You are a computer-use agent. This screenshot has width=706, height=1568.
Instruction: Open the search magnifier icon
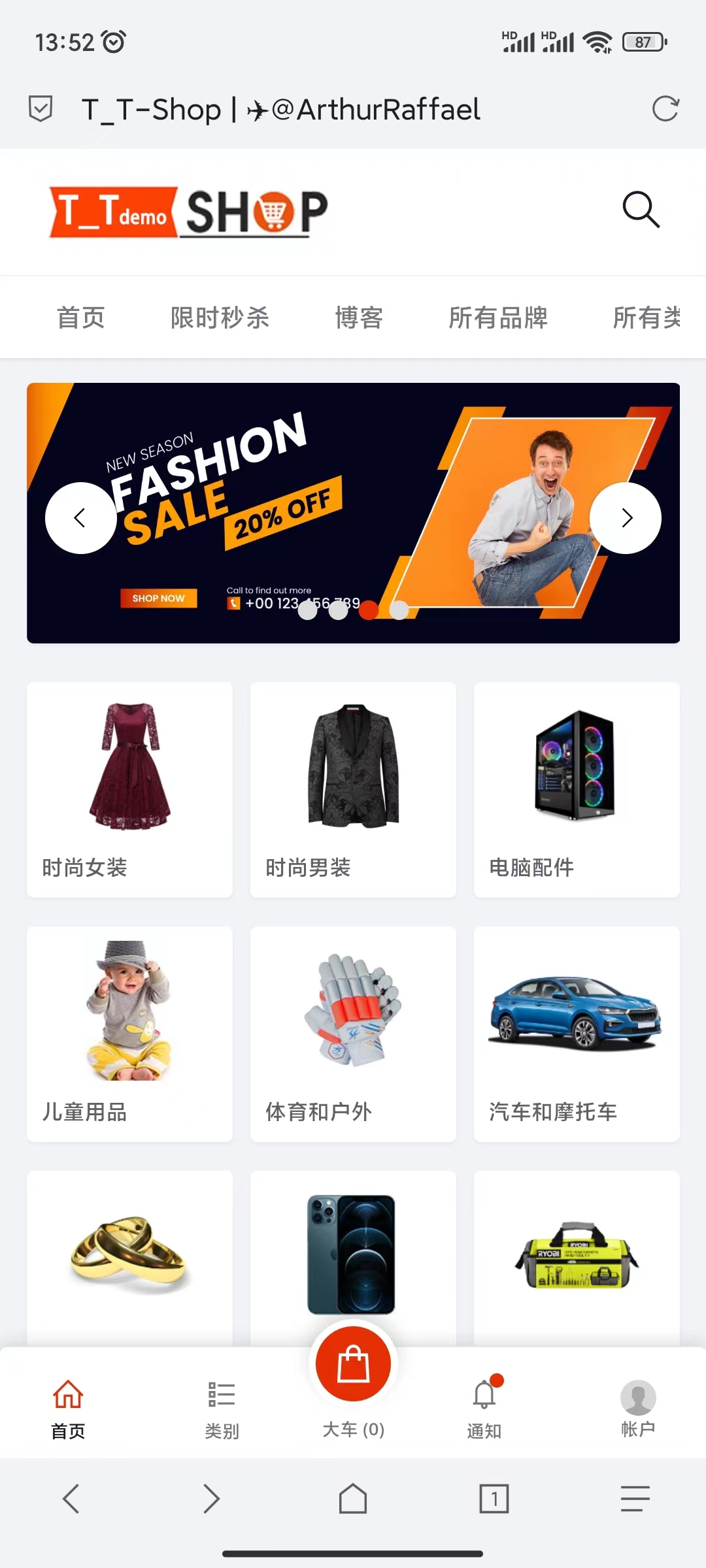641,210
